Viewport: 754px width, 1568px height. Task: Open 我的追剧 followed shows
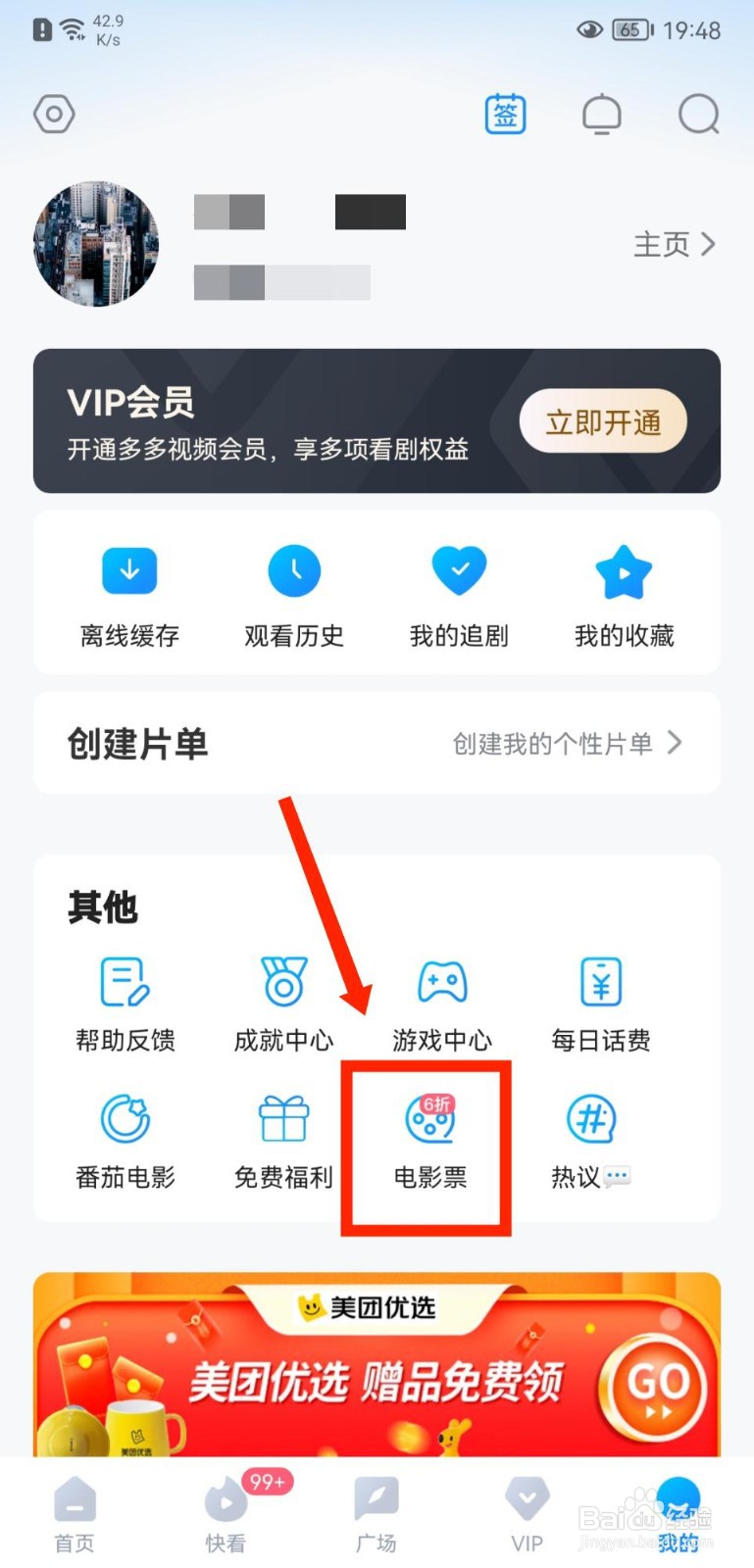pyautogui.click(x=458, y=595)
